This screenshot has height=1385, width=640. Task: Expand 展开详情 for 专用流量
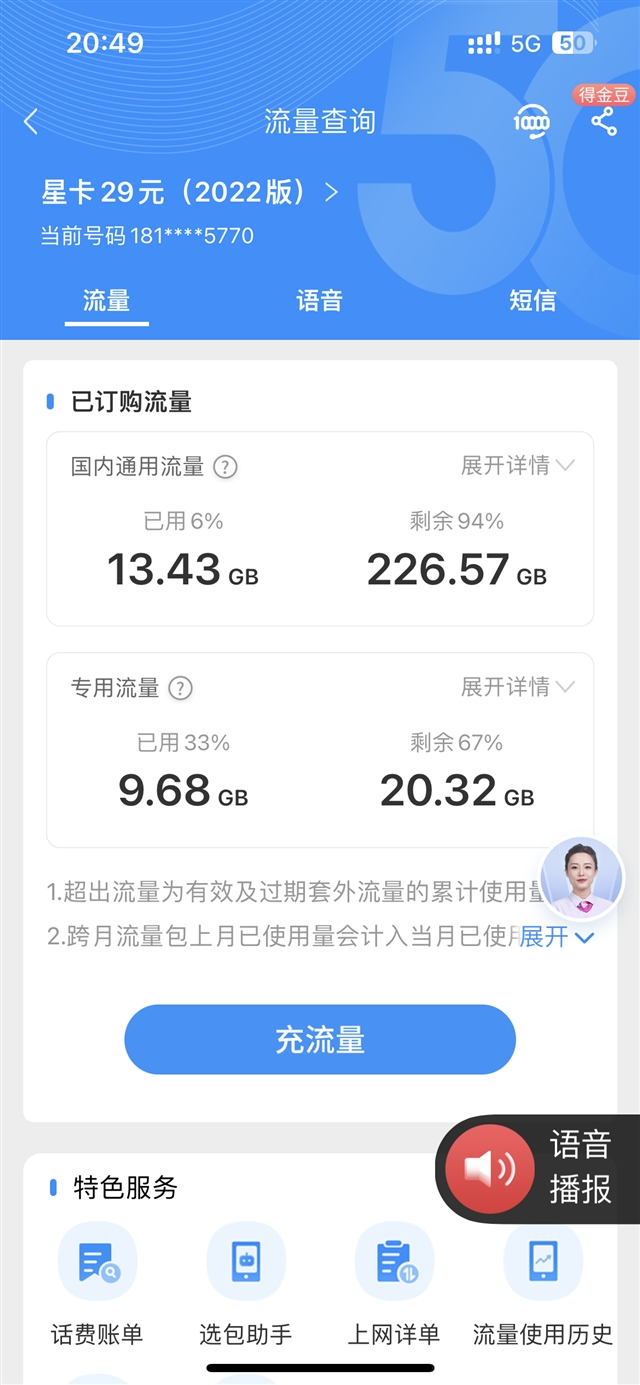coord(518,687)
